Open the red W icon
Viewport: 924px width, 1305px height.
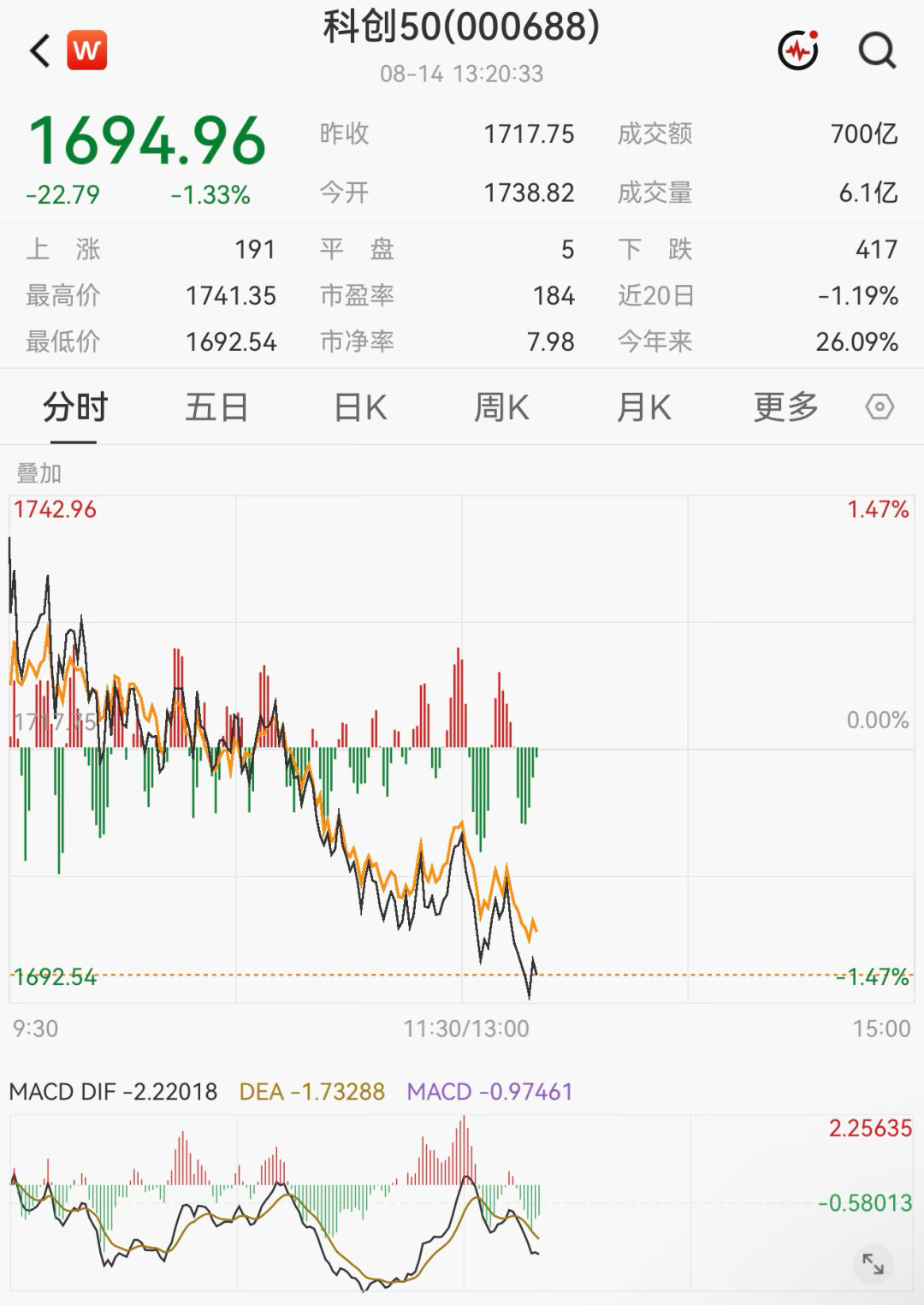click(86, 50)
